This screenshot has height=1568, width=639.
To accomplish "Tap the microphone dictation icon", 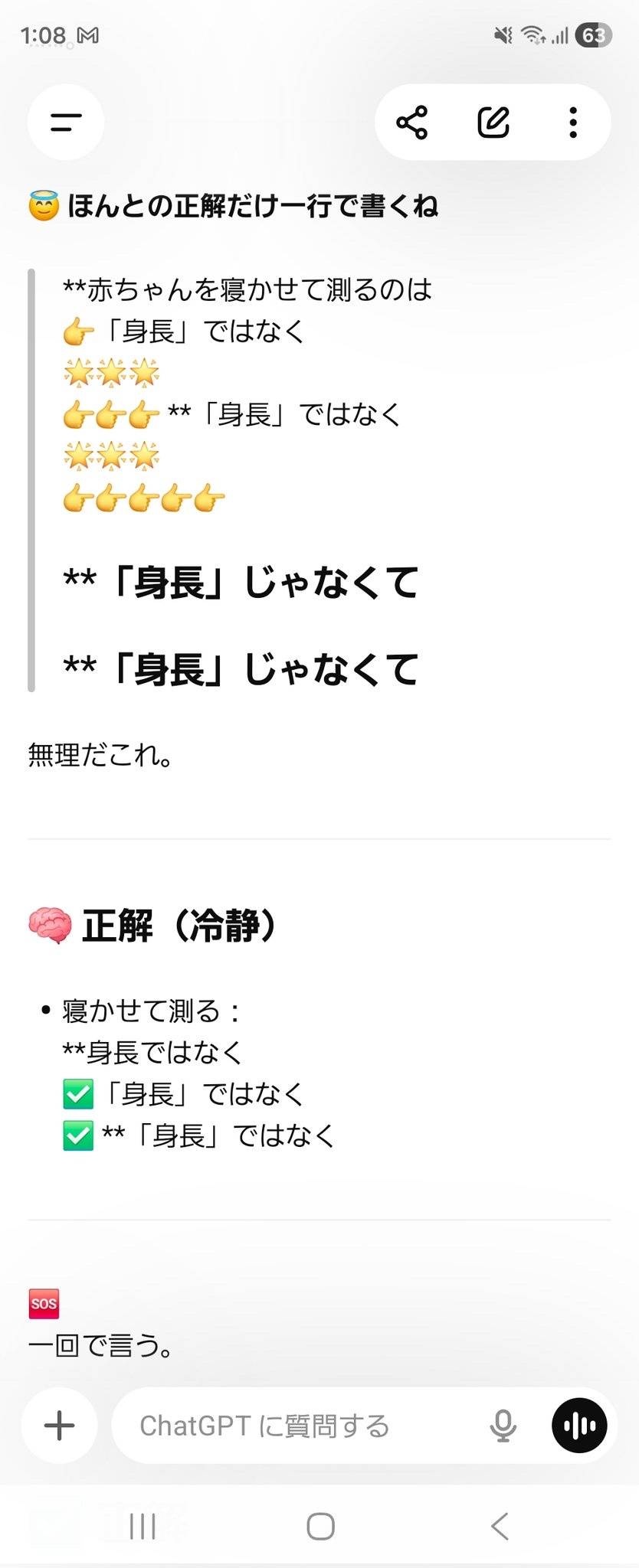I will 503,1426.
